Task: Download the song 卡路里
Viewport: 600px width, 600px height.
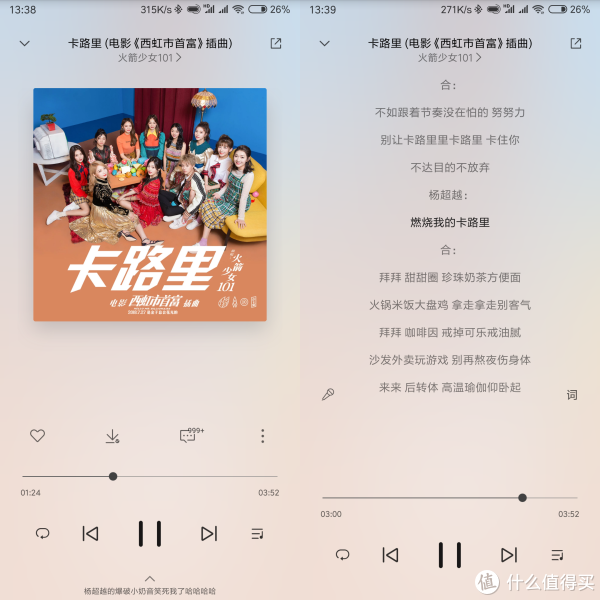Action: [112, 436]
